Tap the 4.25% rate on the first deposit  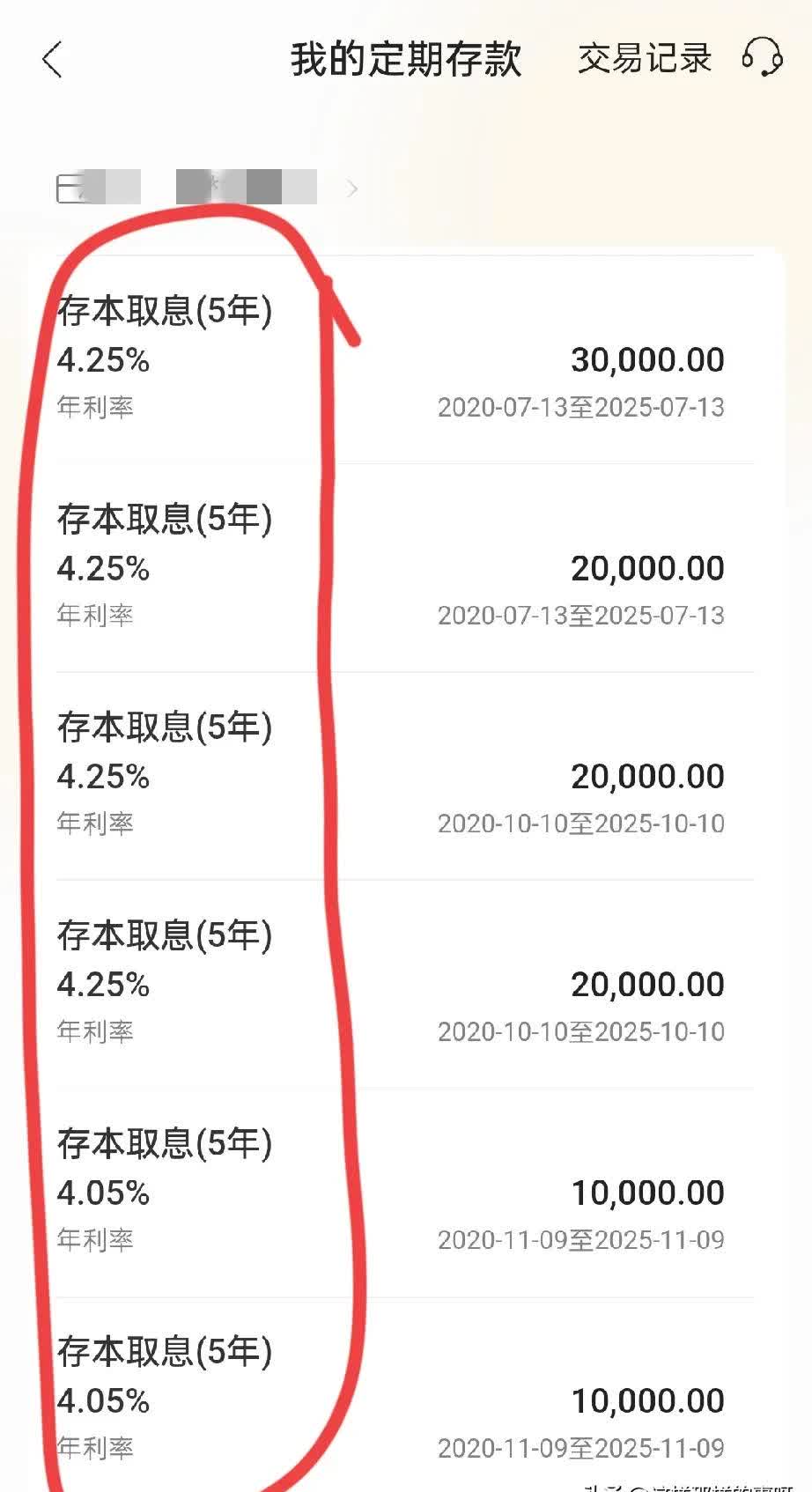click(x=105, y=358)
